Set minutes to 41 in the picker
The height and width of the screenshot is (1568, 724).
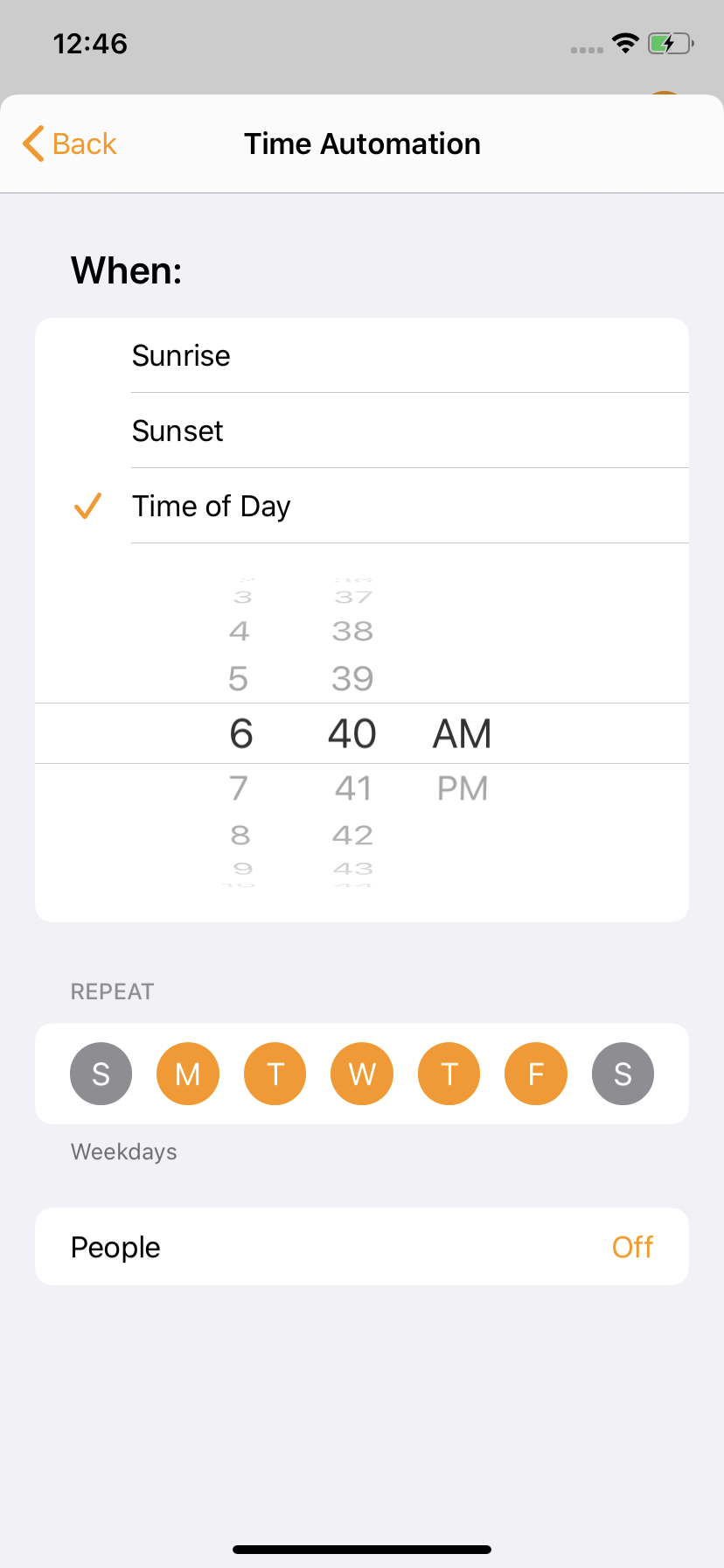(353, 788)
